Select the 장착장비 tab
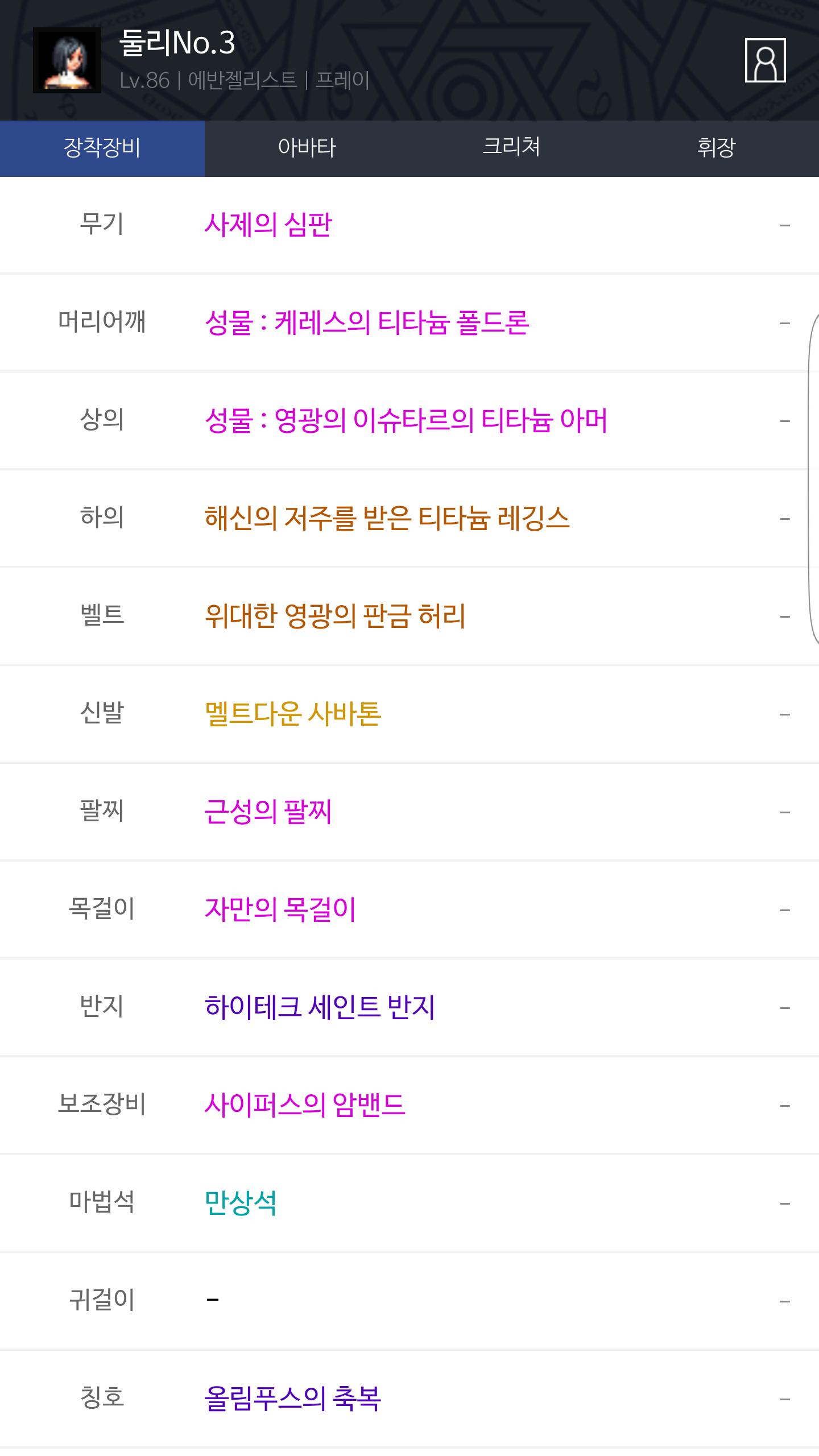819x1456 pixels. pos(102,148)
